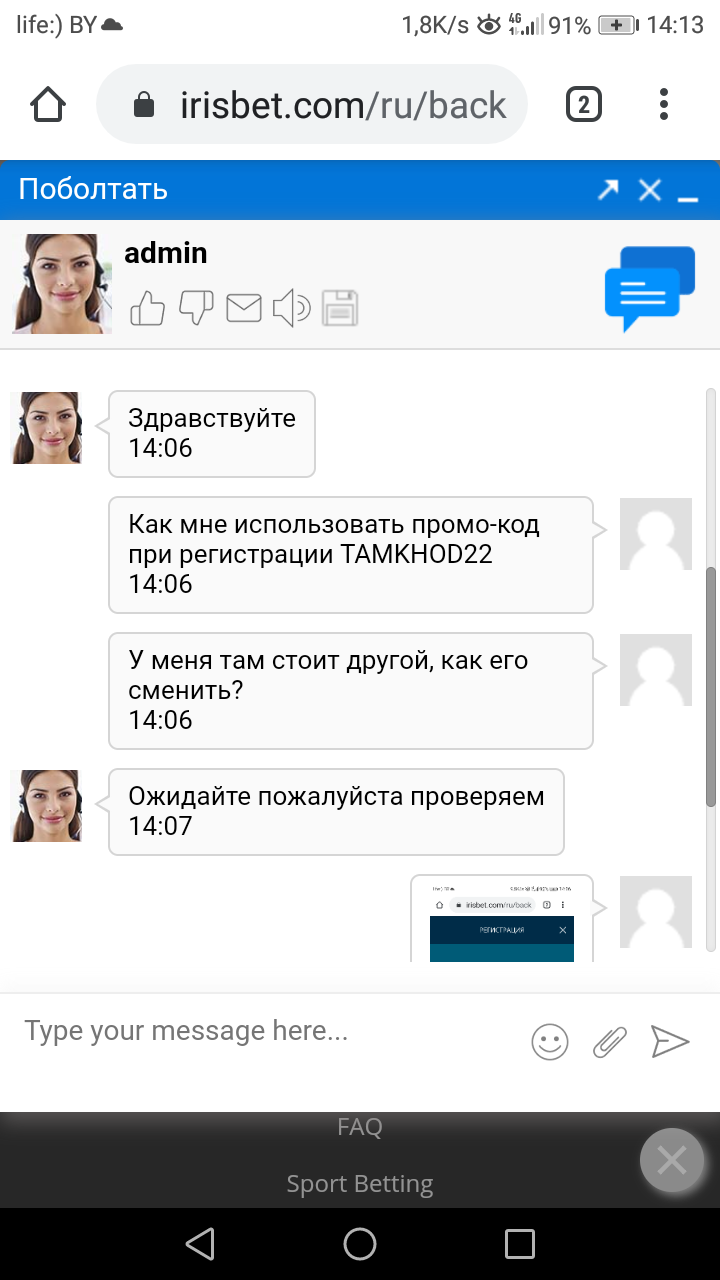Open the browser overflow menu
The width and height of the screenshot is (720, 1280).
(x=664, y=104)
